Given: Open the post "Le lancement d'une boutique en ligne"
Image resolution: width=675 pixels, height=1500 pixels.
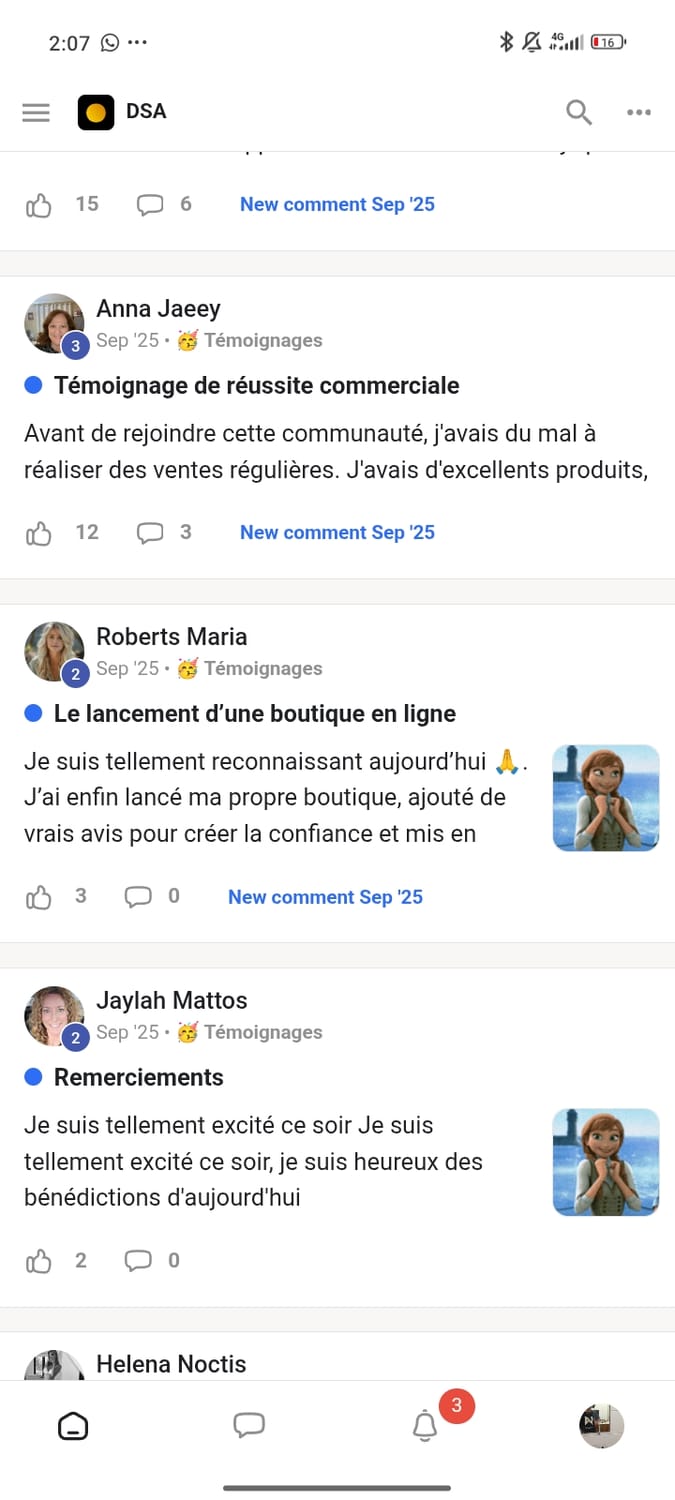Looking at the screenshot, I should coord(254,714).
